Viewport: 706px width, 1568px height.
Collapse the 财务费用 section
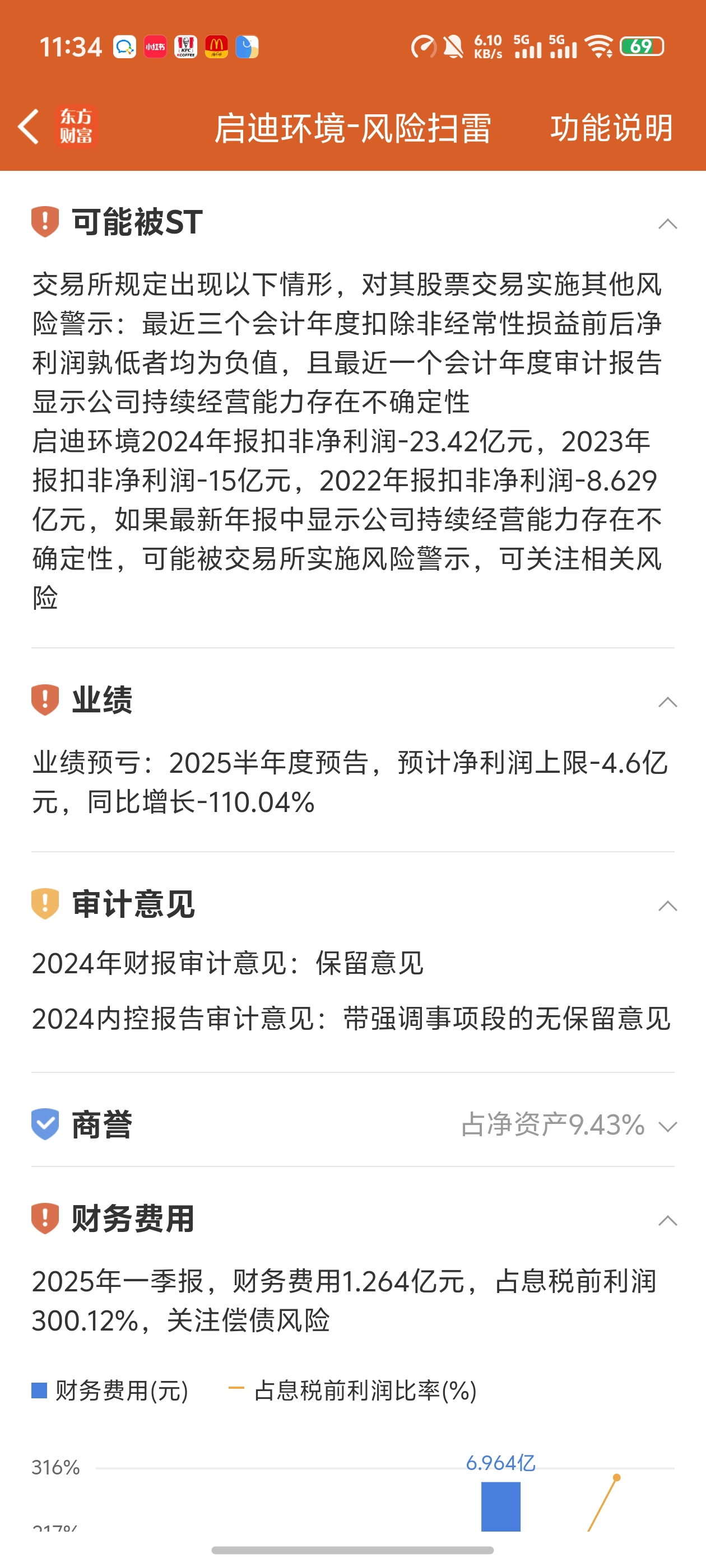pos(668,1220)
